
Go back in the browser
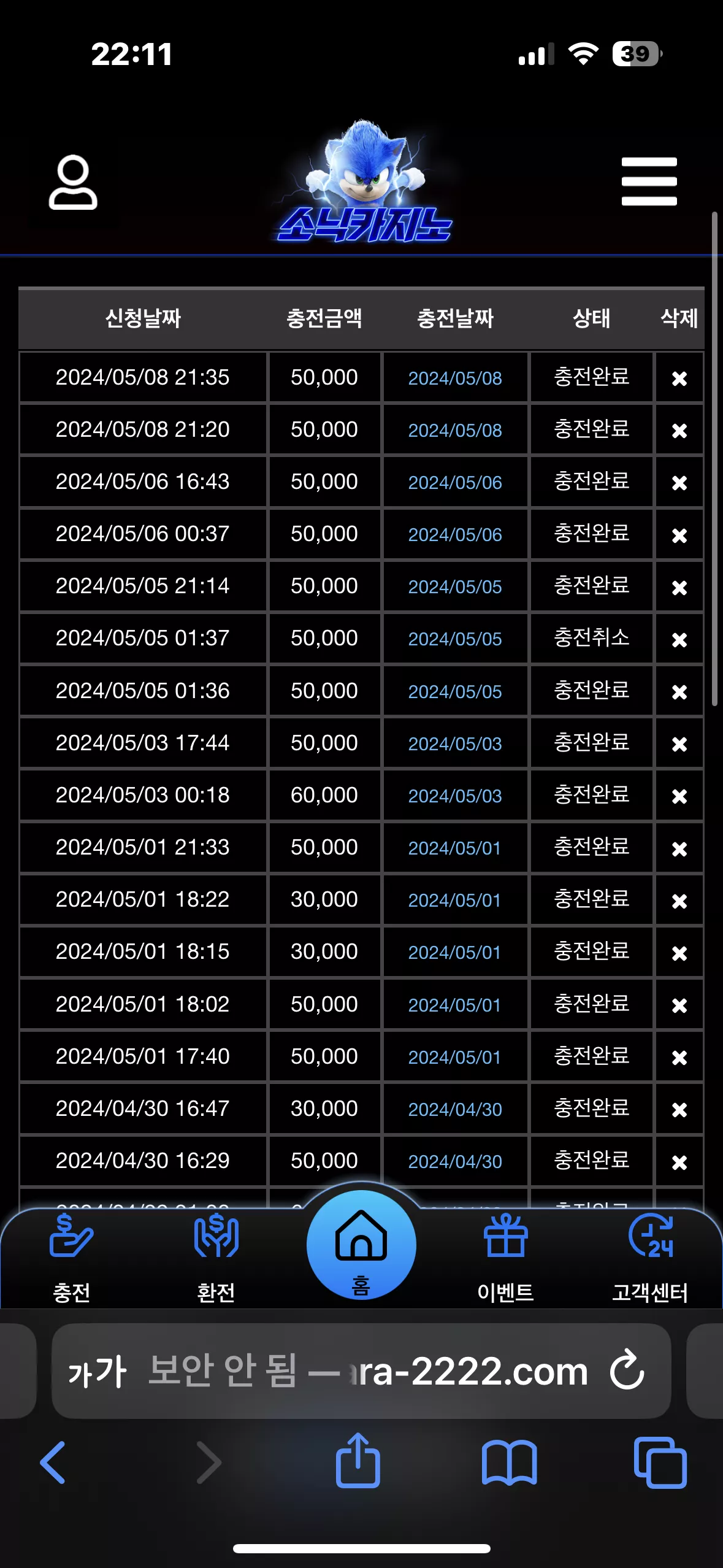(x=53, y=1462)
